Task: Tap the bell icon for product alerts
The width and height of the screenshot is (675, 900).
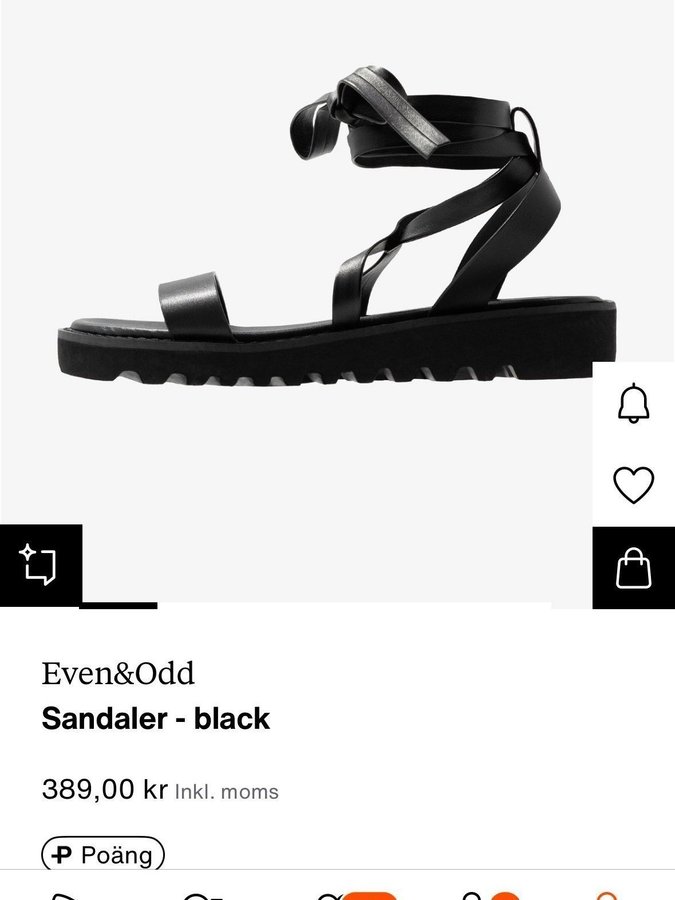Action: point(633,403)
